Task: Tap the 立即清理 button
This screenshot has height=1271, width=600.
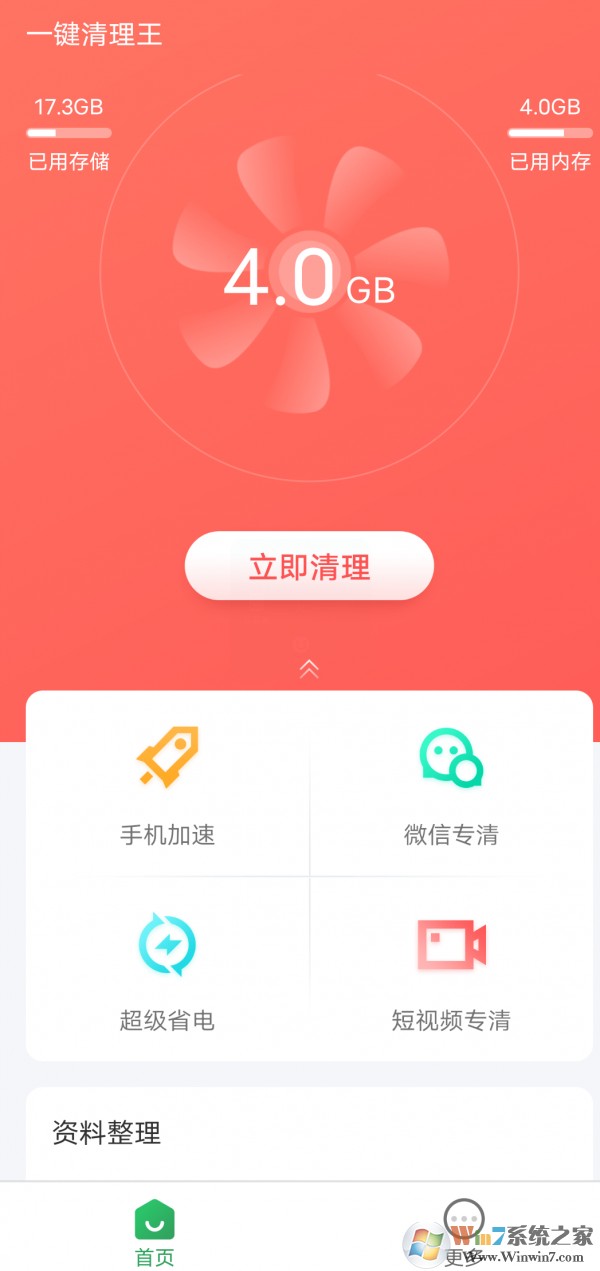Action: point(309,566)
